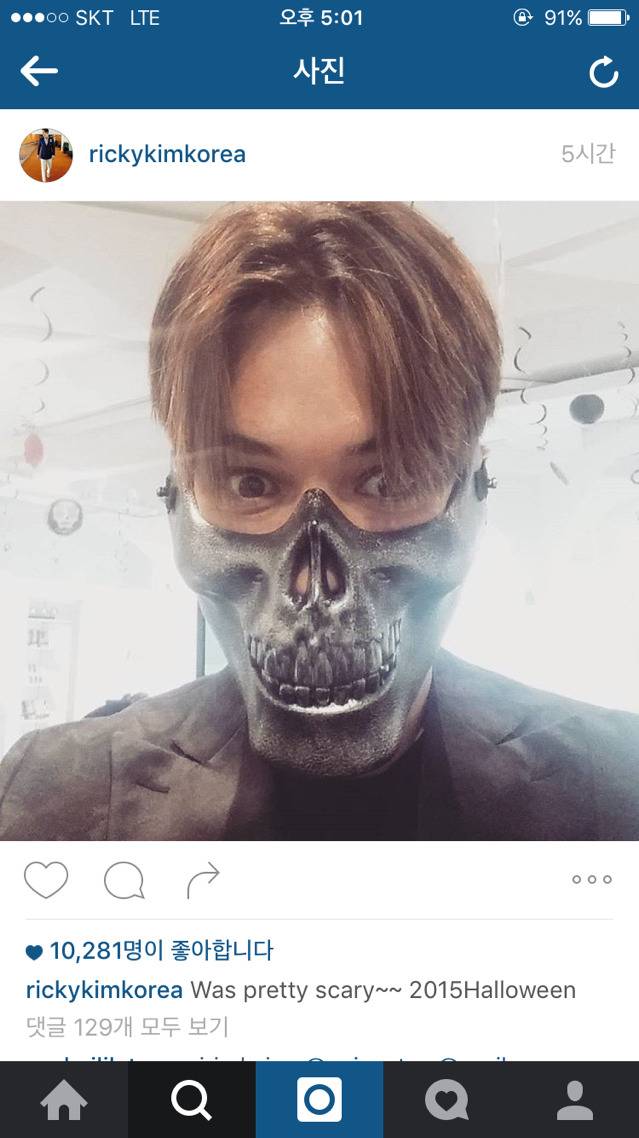
Task: Switch to the Home tab
Action: click(64, 1100)
